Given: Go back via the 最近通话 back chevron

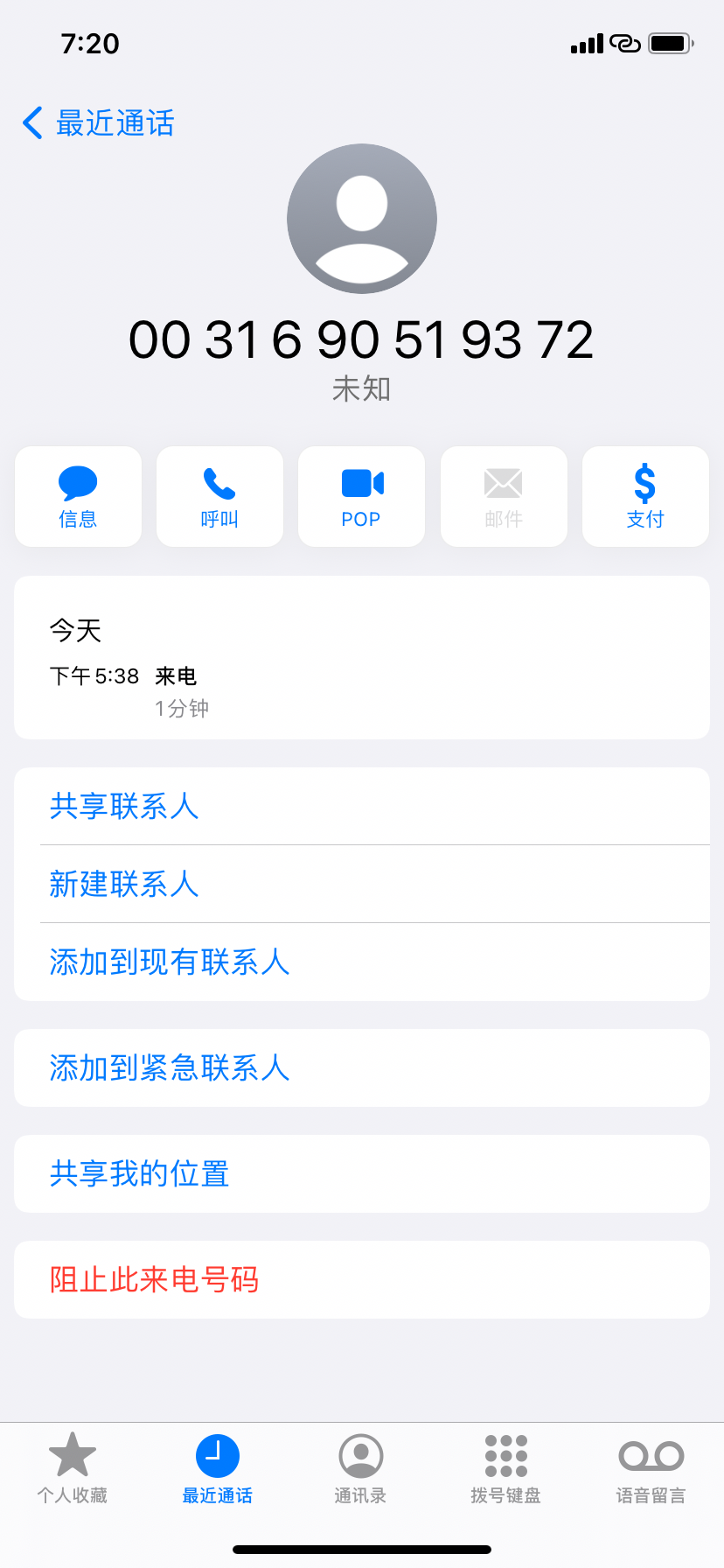Looking at the screenshot, I should 33,123.
